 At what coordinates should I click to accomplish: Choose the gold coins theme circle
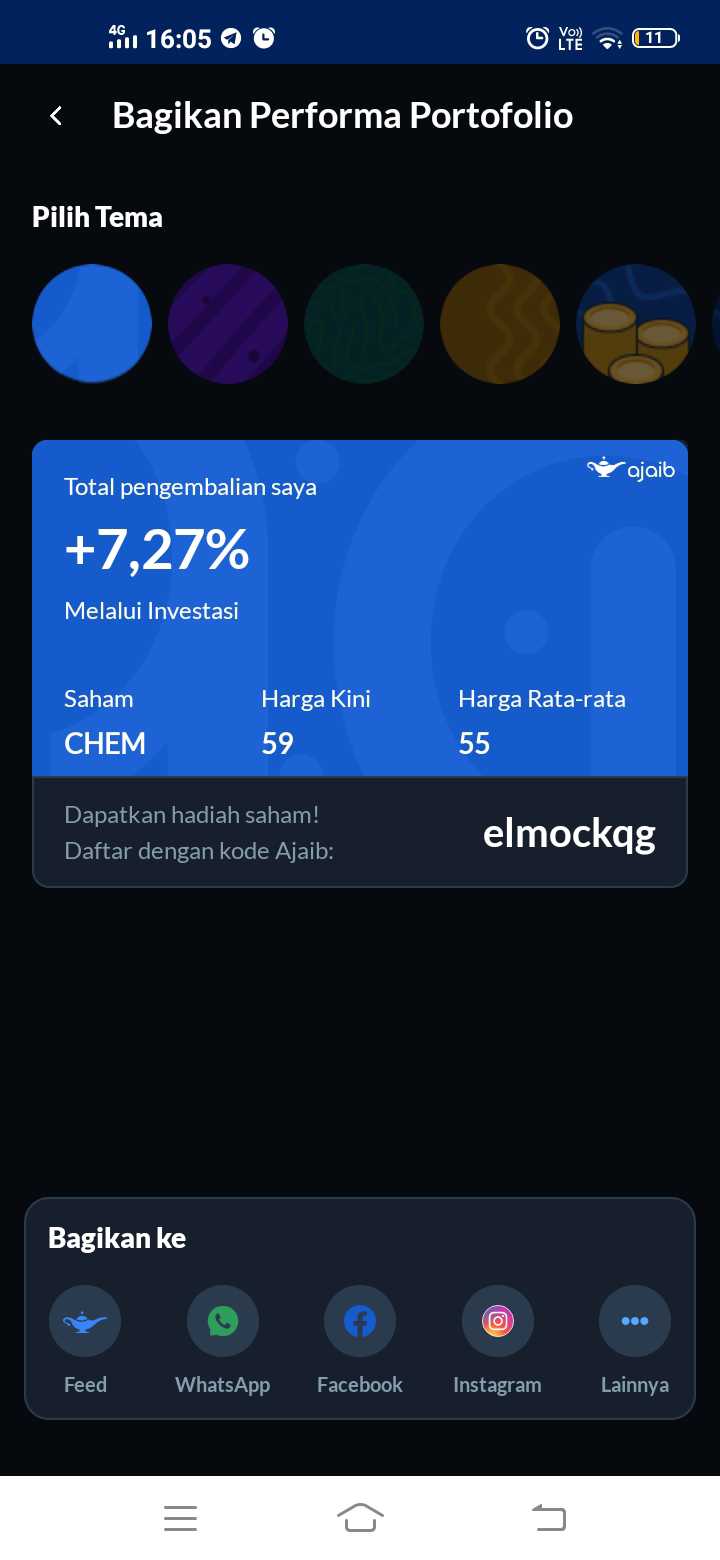pyautogui.click(x=636, y=324)
